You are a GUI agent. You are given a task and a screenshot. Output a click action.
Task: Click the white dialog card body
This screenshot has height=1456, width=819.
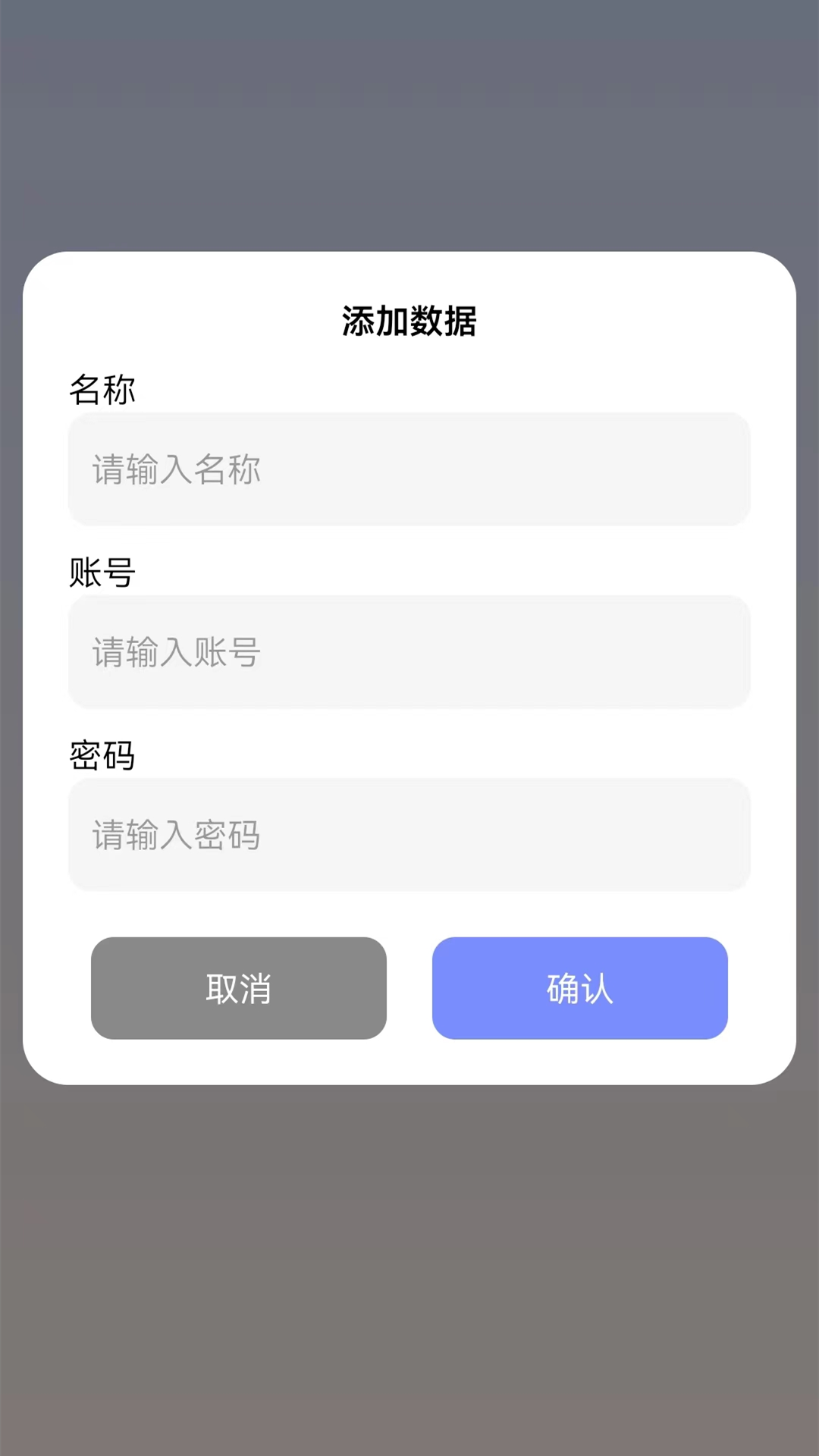(x=409, y=910)
